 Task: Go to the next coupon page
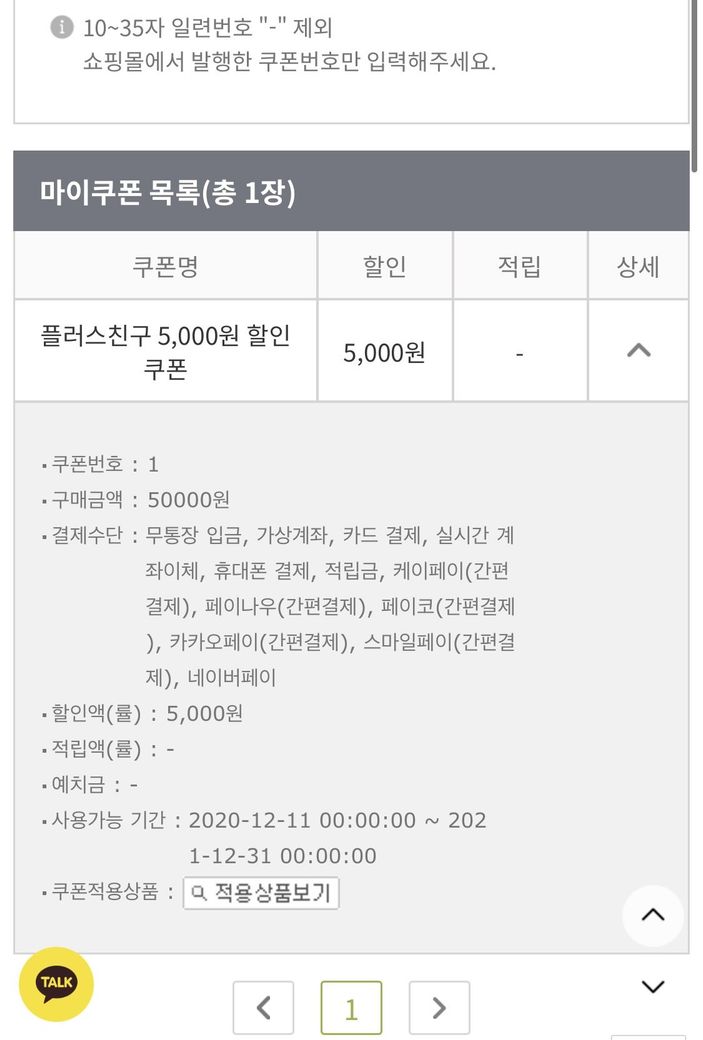[x=439, y=1008]
